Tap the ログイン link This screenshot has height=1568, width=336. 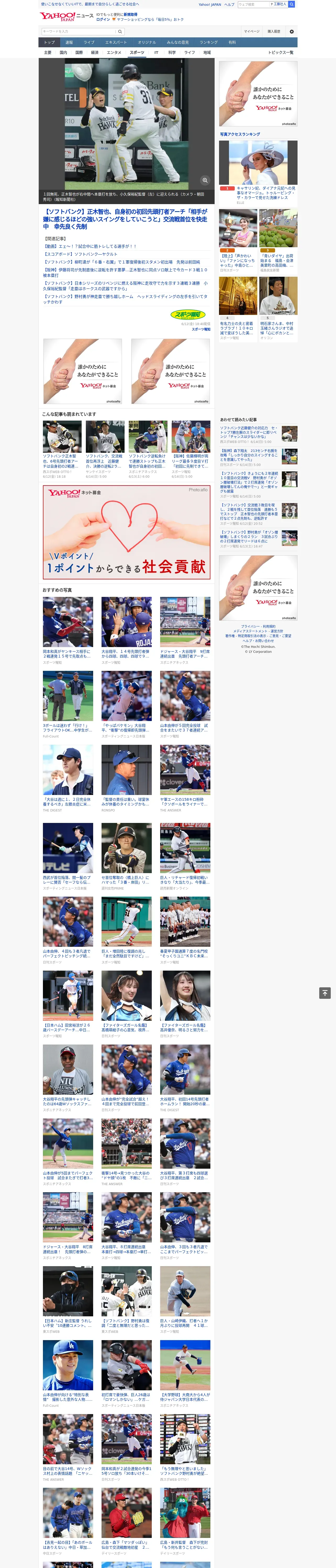point(103,20)
